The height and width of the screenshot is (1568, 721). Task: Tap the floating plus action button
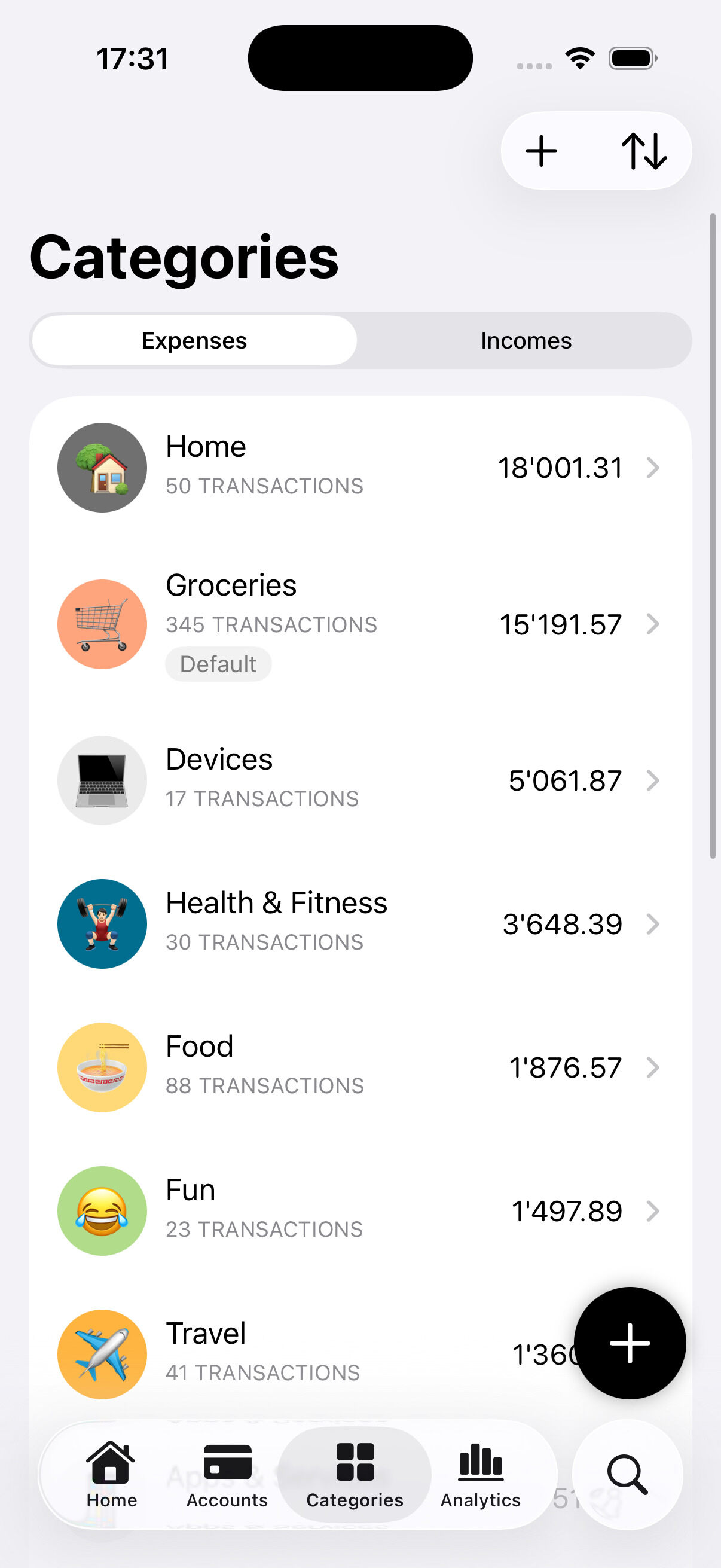pos(630,1341)
